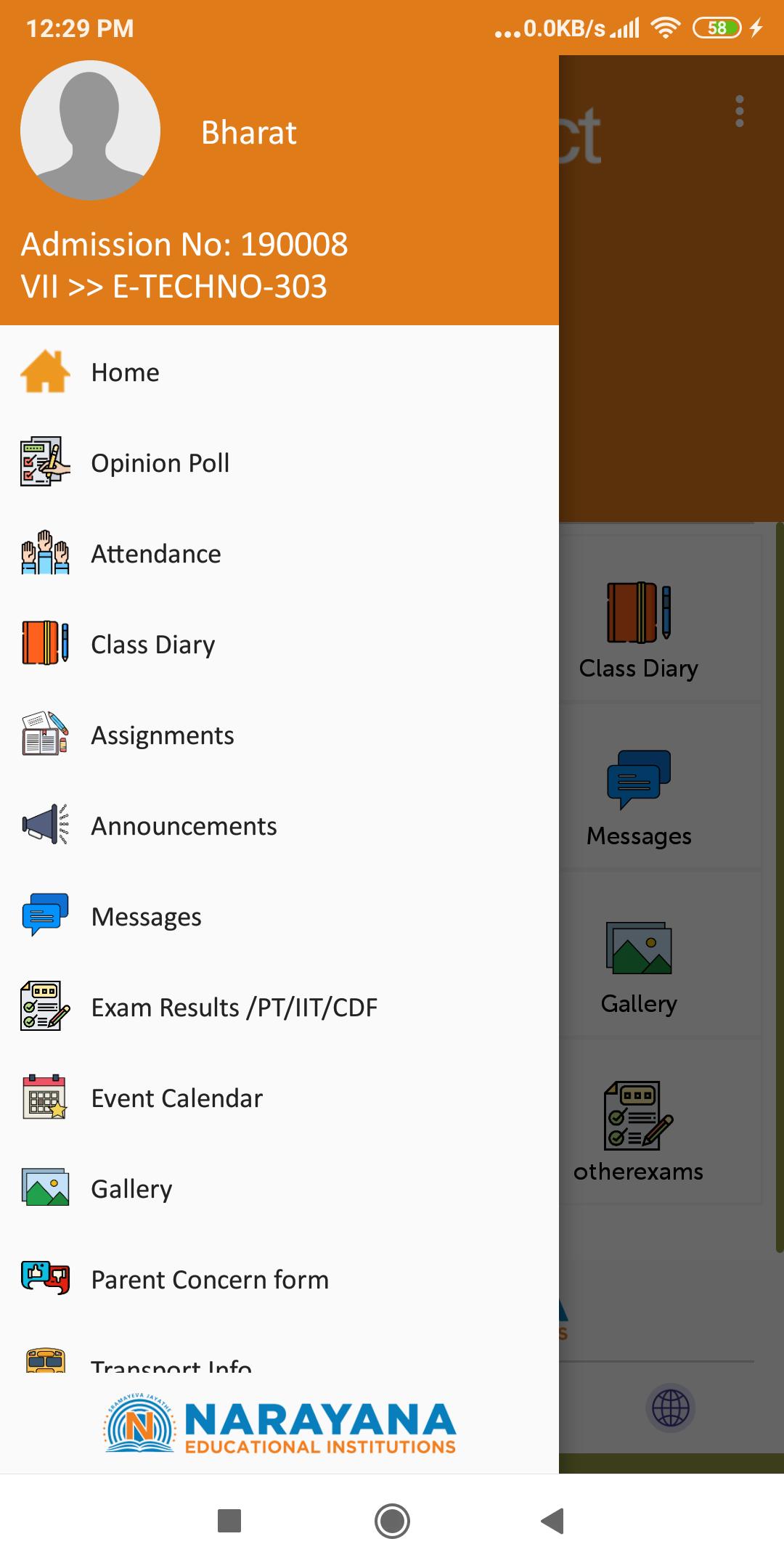The height and width of the screenshot is (1568, 784).
Task: Open Home from the drawer
Action: click(x=125, y=372)
